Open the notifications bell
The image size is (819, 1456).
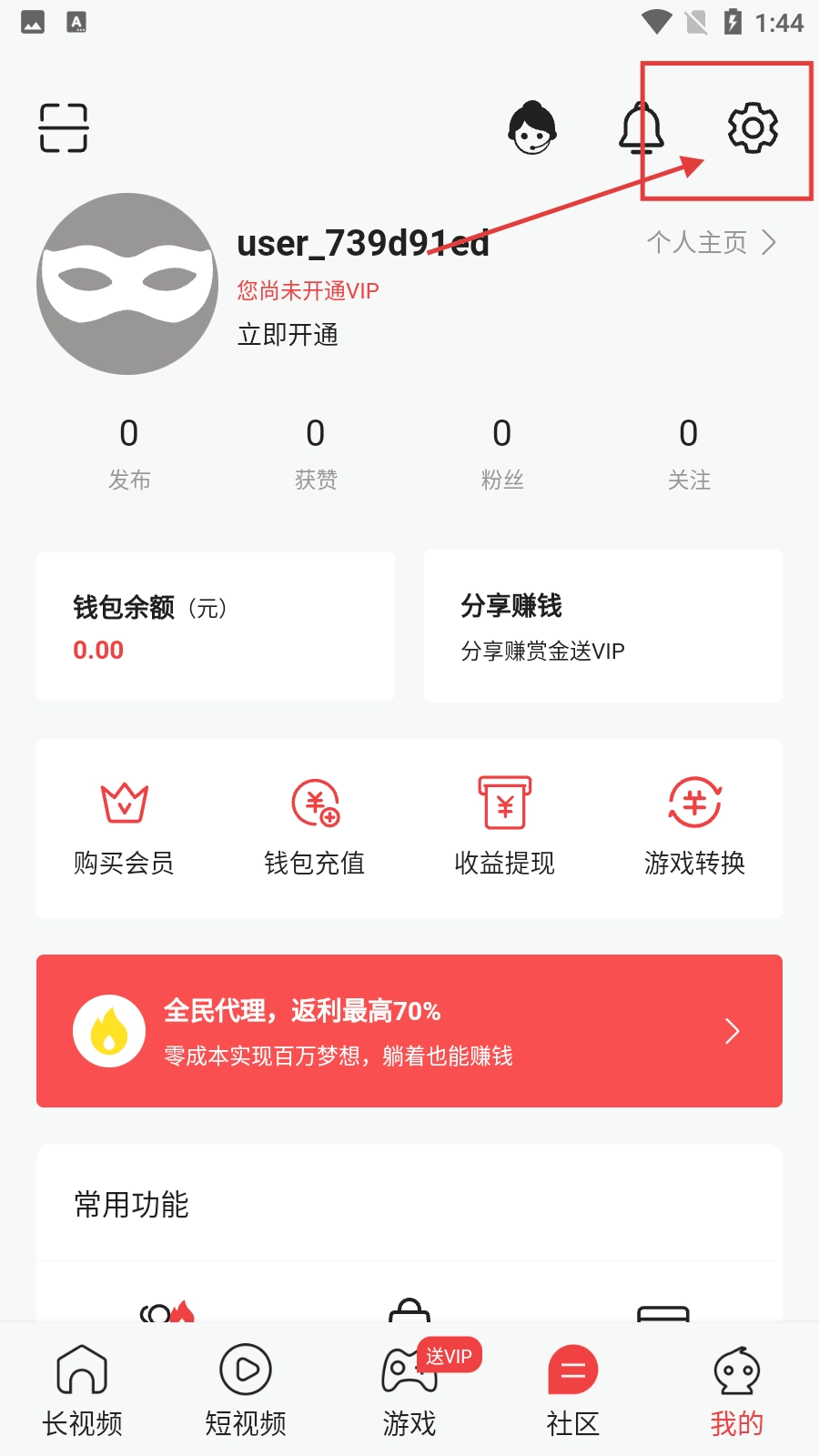click(642, 127)
